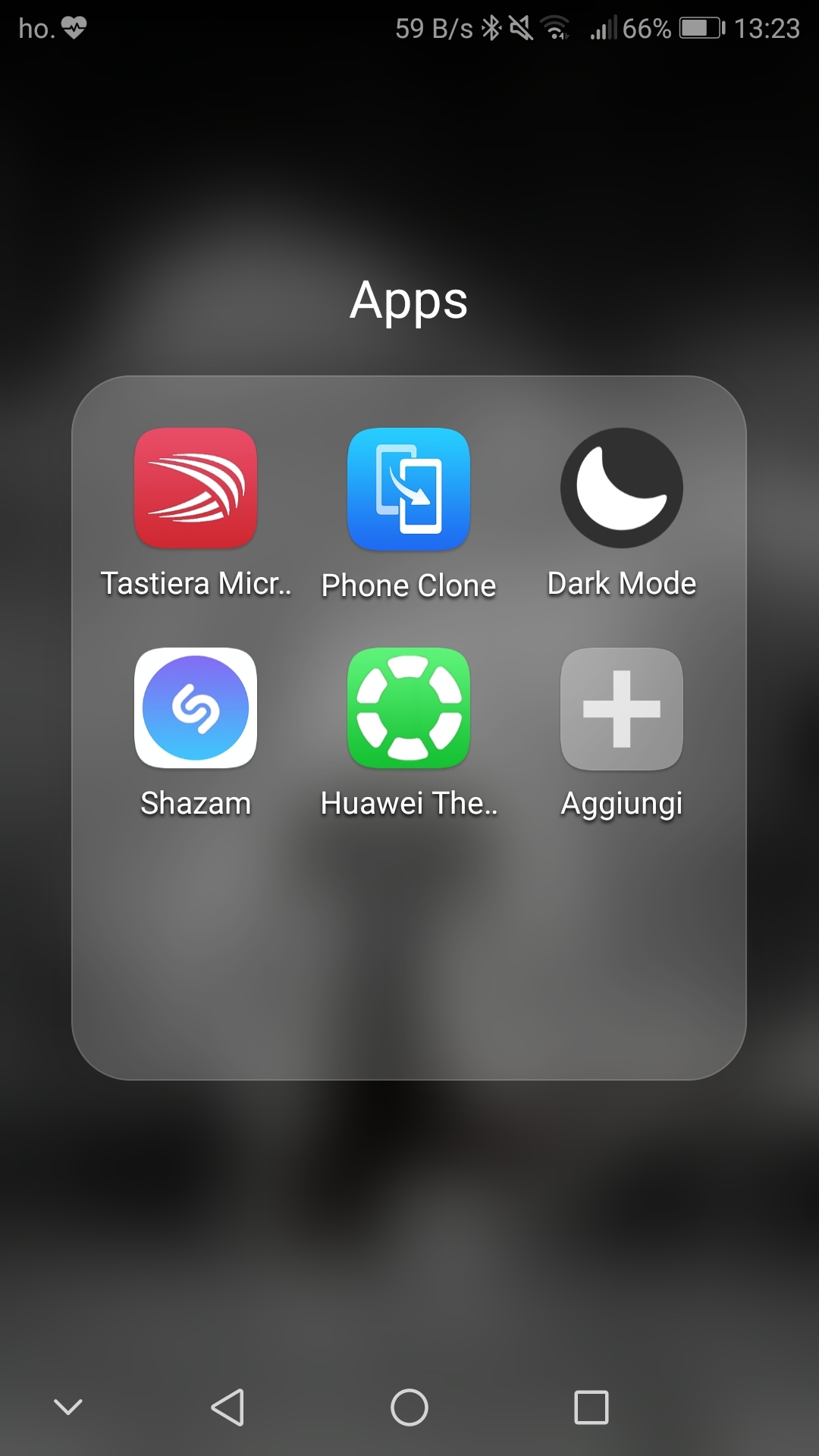Open the SwiftKey keyboard app

pos(196,489)
